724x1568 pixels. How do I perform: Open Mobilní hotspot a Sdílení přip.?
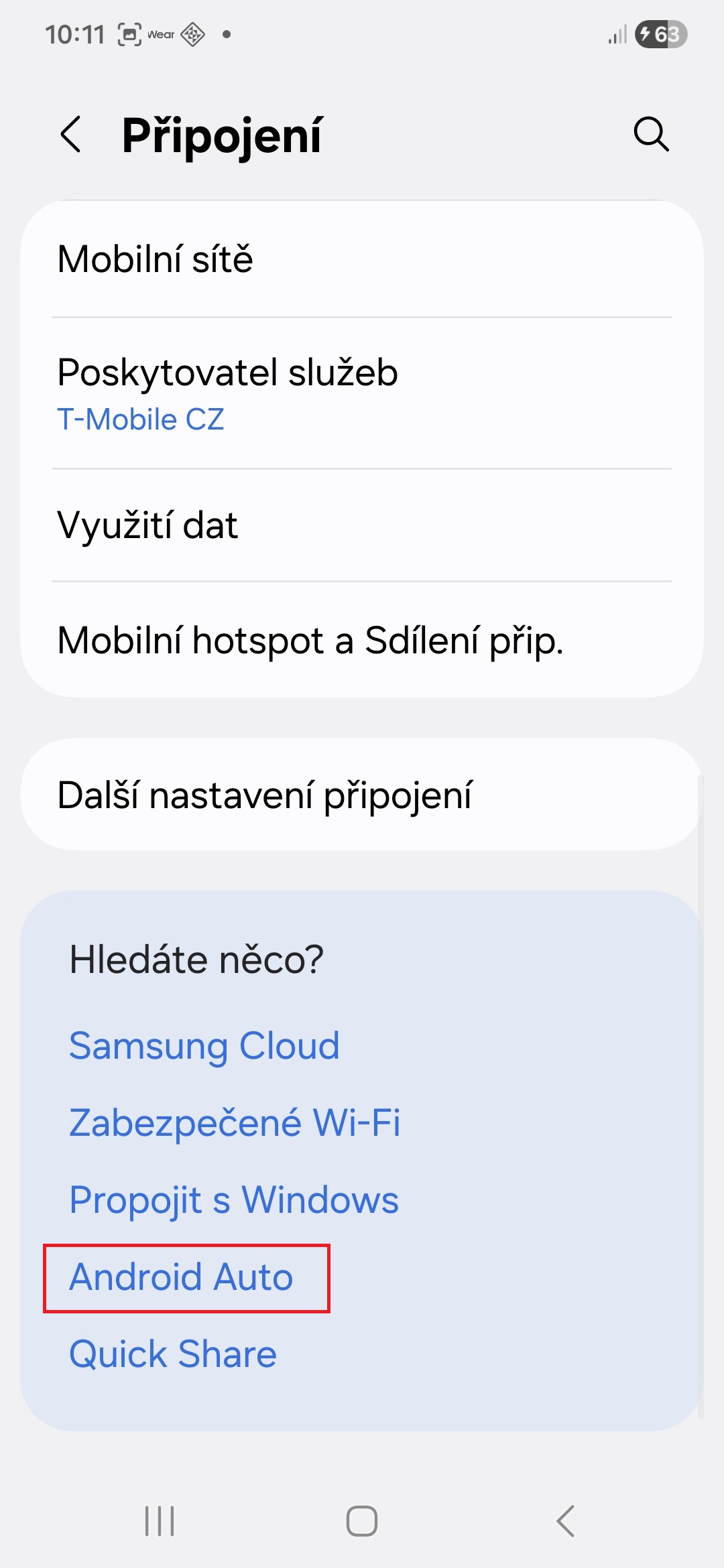coord(362,640)
